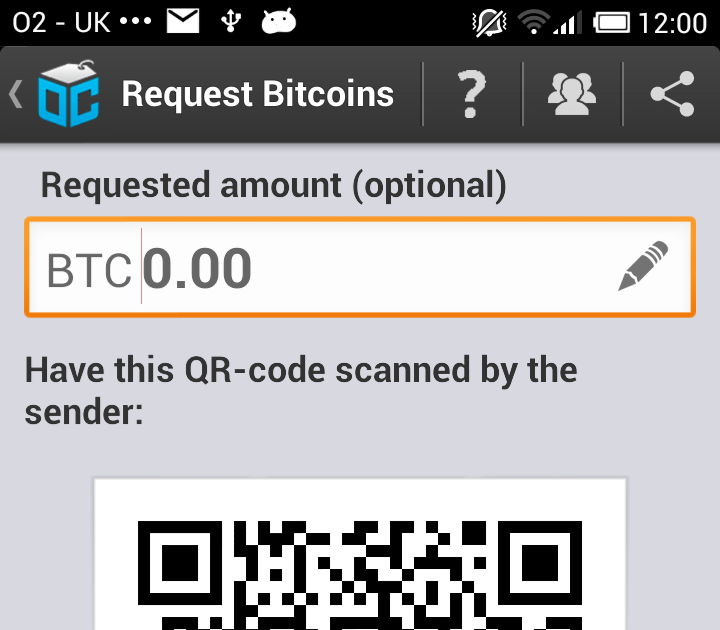Go back via the app logo
Viewport: 720px width, 630px height.
click(66, 95)
